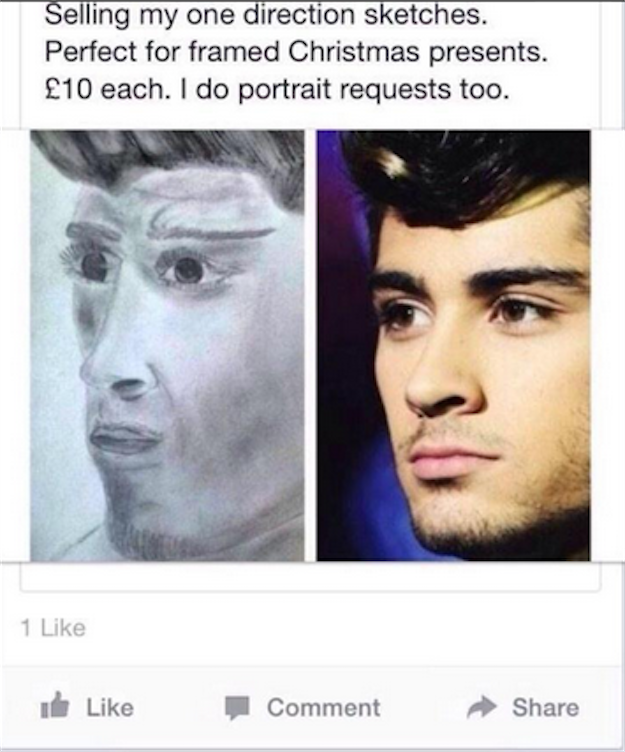Share this post
Image resolution: width=625 pixels, height=752 pixels.
(523, 707)
